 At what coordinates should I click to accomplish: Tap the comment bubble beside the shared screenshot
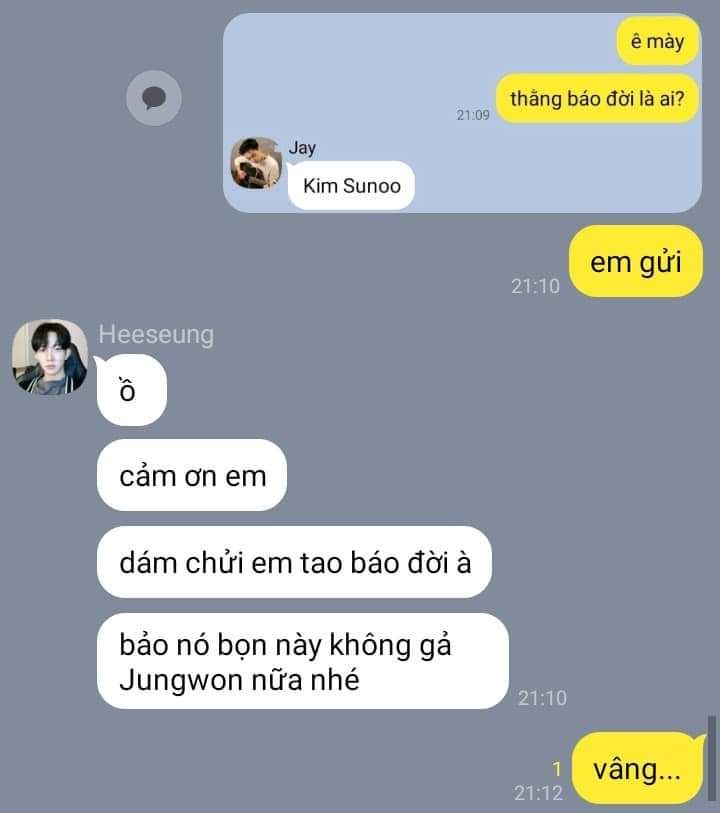[x=153, y=98]
